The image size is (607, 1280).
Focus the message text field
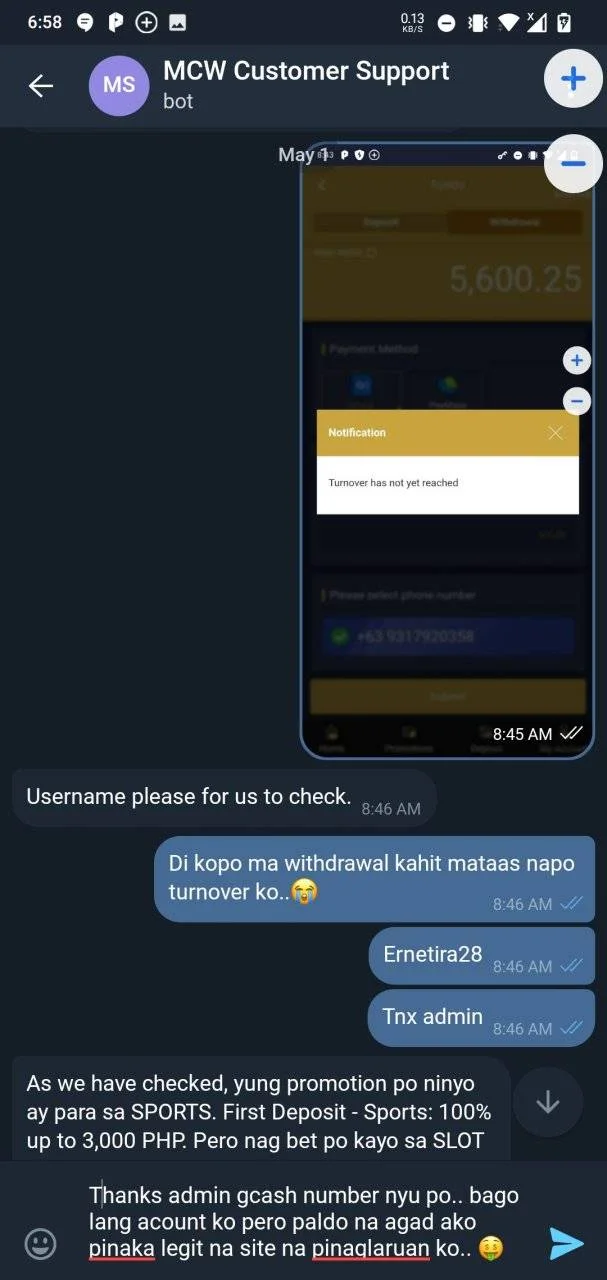point(300,1221)
